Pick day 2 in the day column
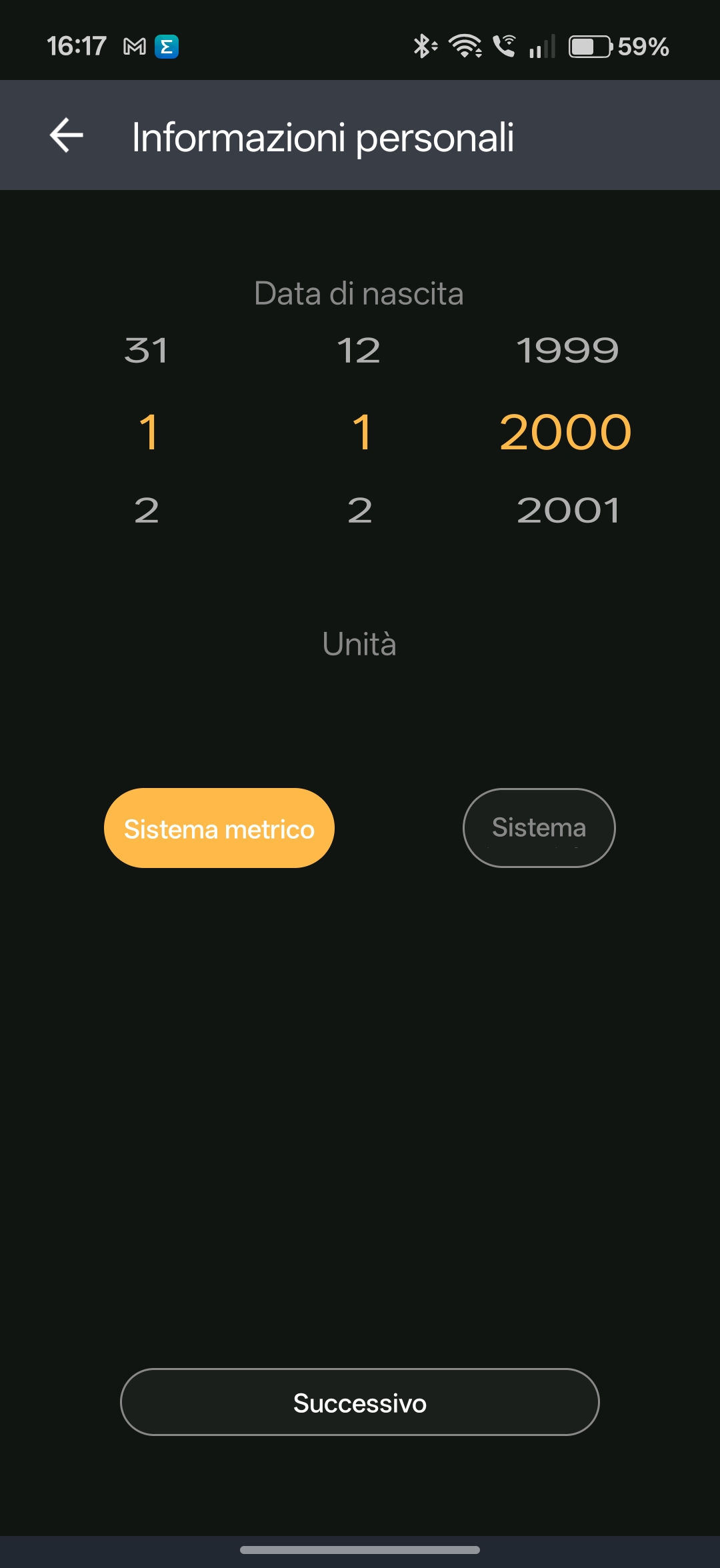720x1568 pixels. pyautogui.click(x=147, y=511)
